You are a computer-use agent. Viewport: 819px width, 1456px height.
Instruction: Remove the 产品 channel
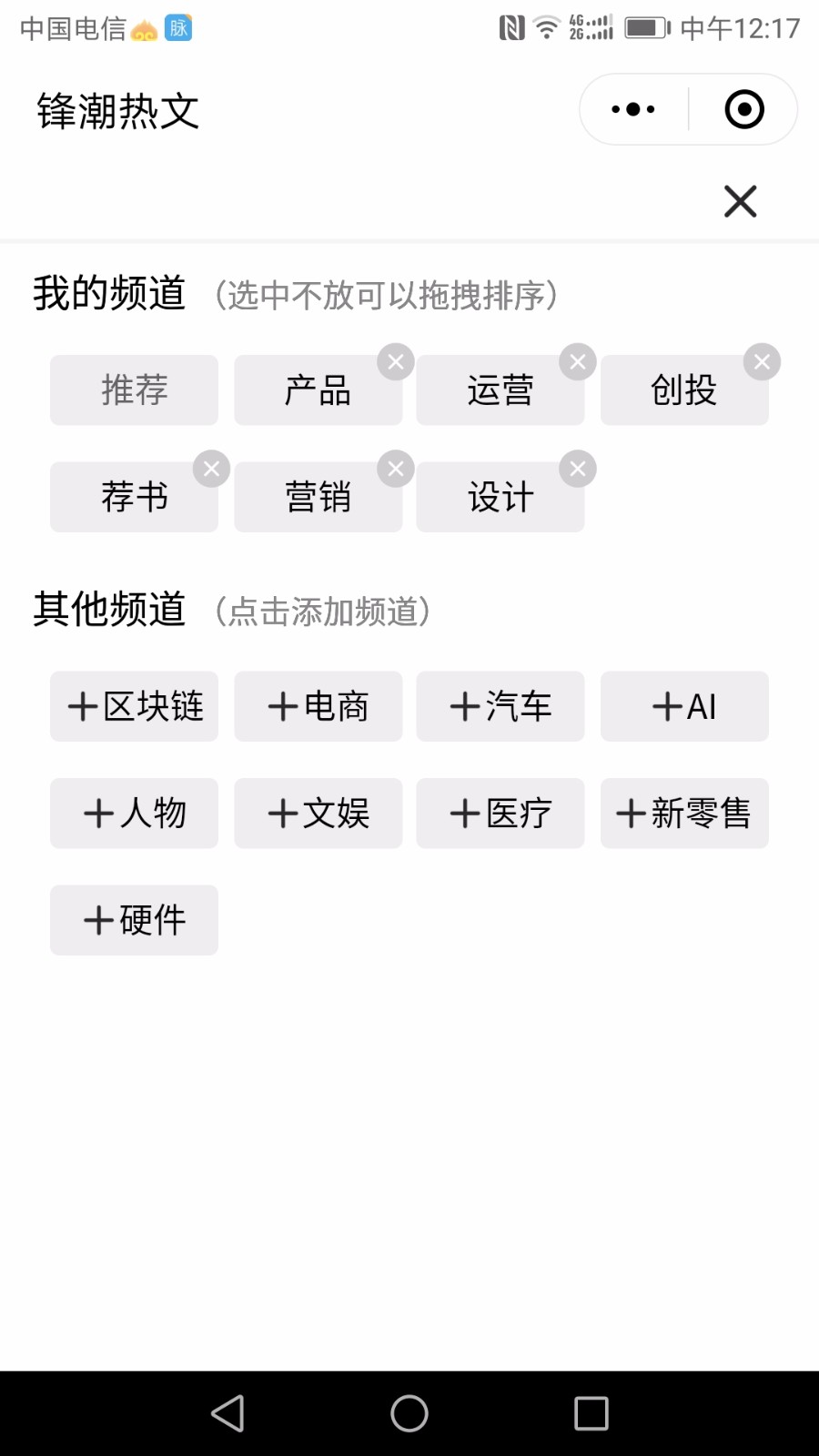396,362
